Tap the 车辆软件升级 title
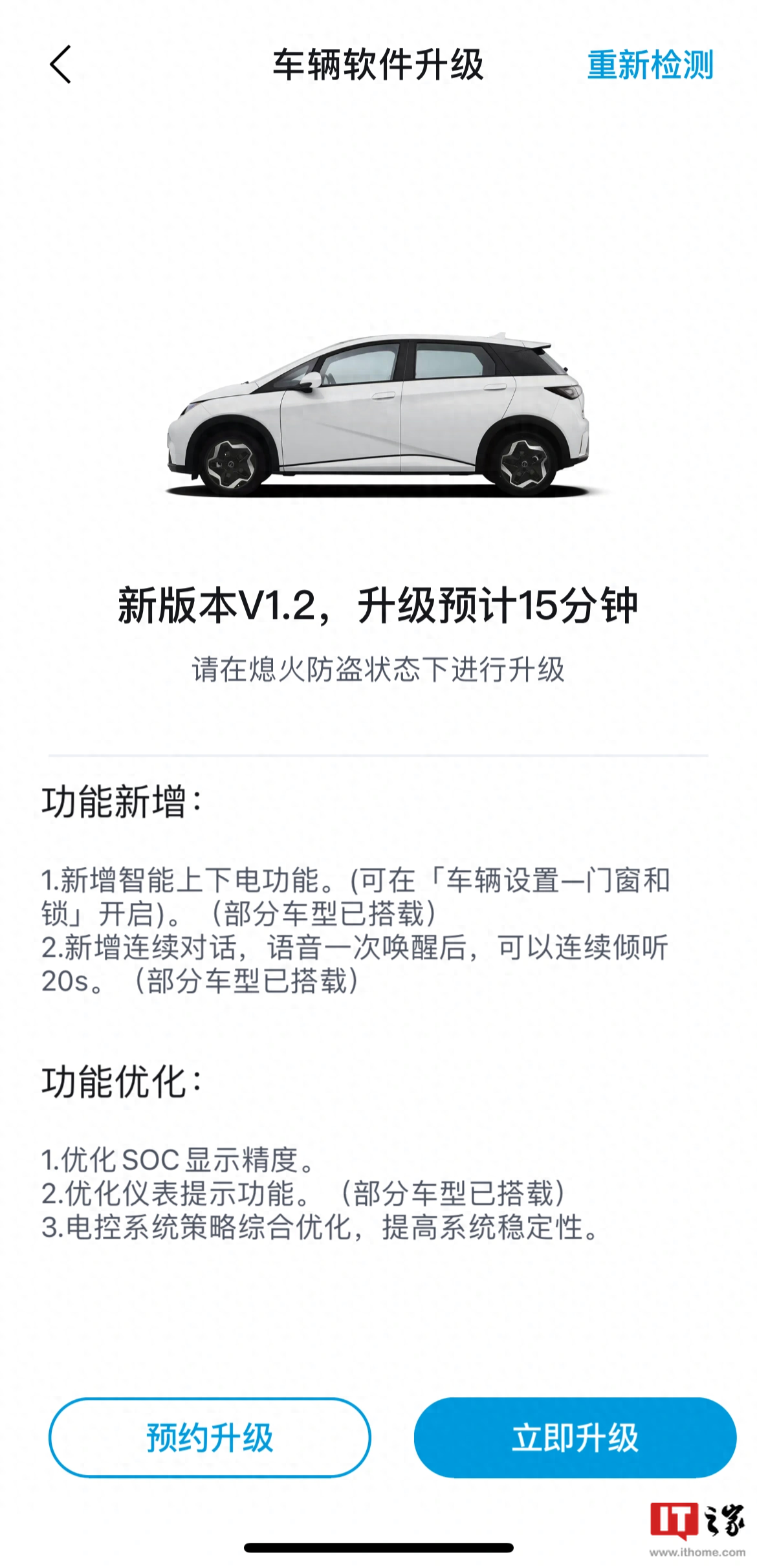Screen dimensions: 757x1568 coord(378,65)
